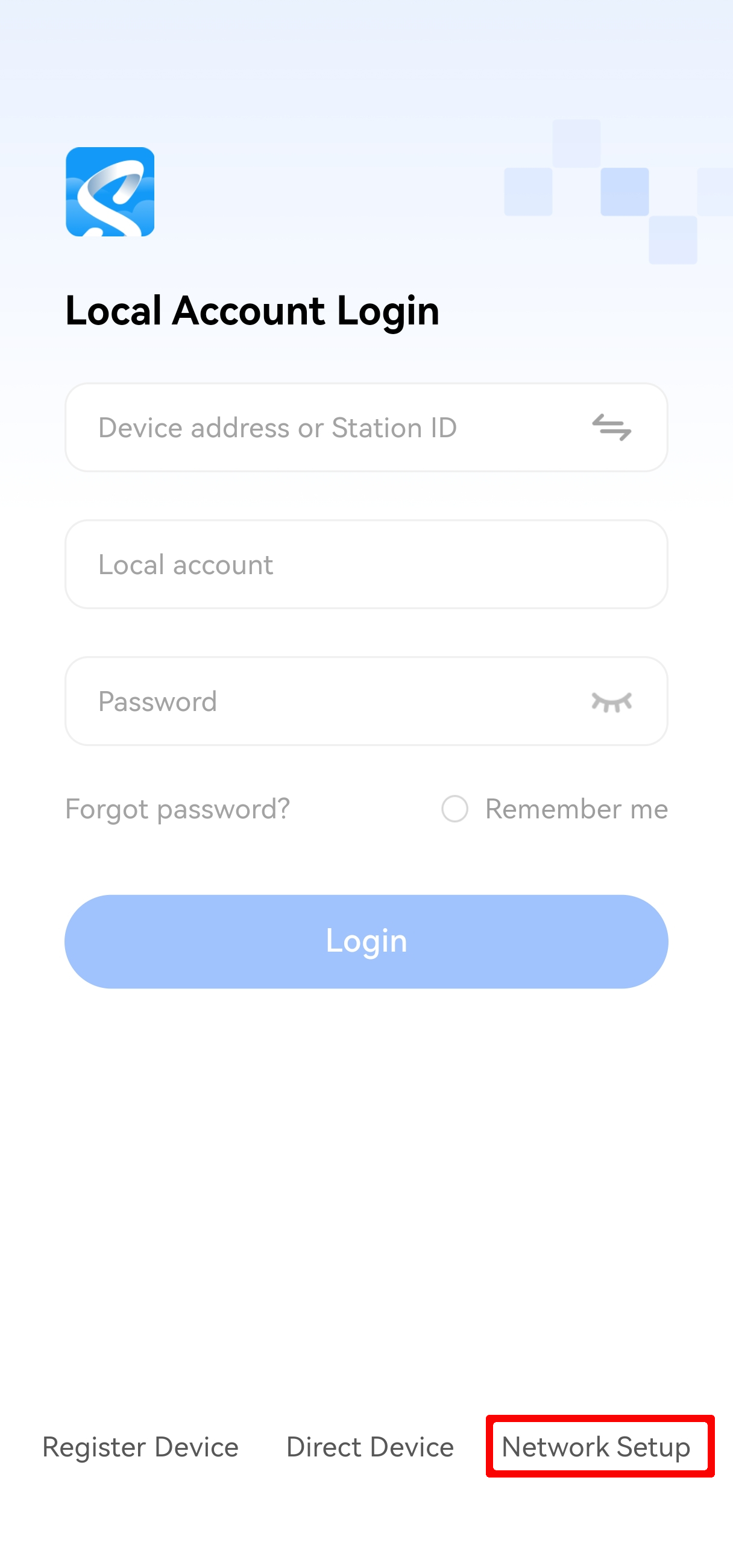Viewport: 733px width, 1568px height.
Task: Open Network Setup
Action: (597, 1447)
